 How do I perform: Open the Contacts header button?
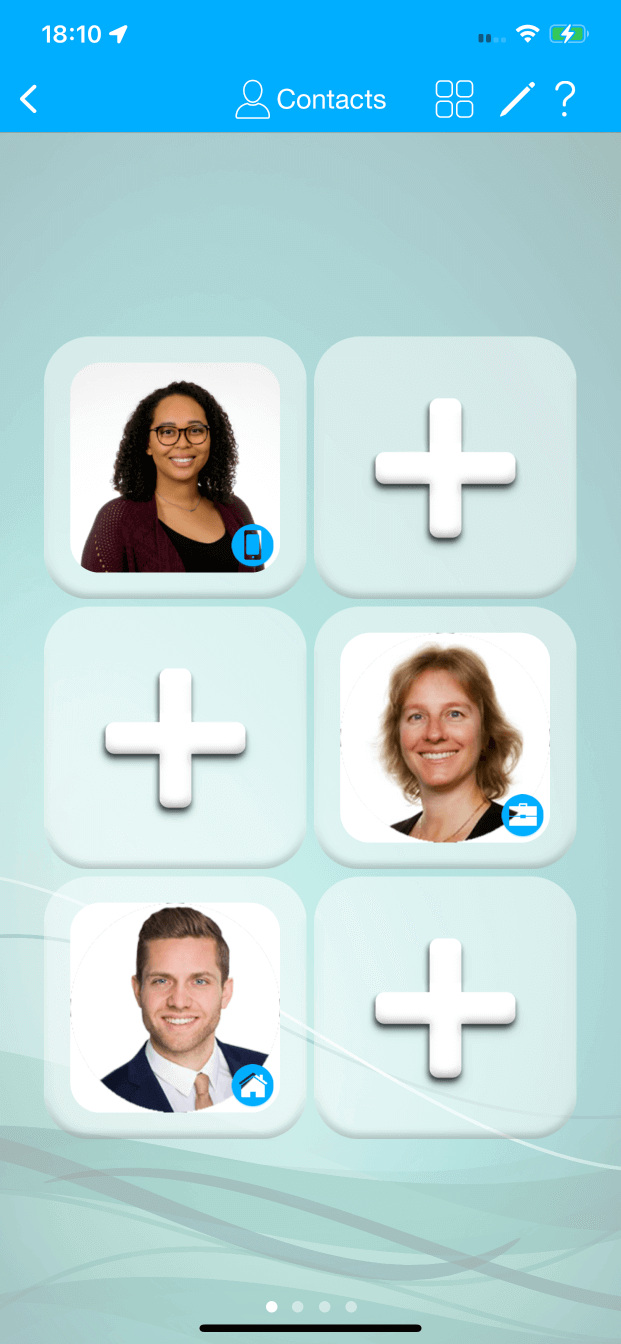310,99
